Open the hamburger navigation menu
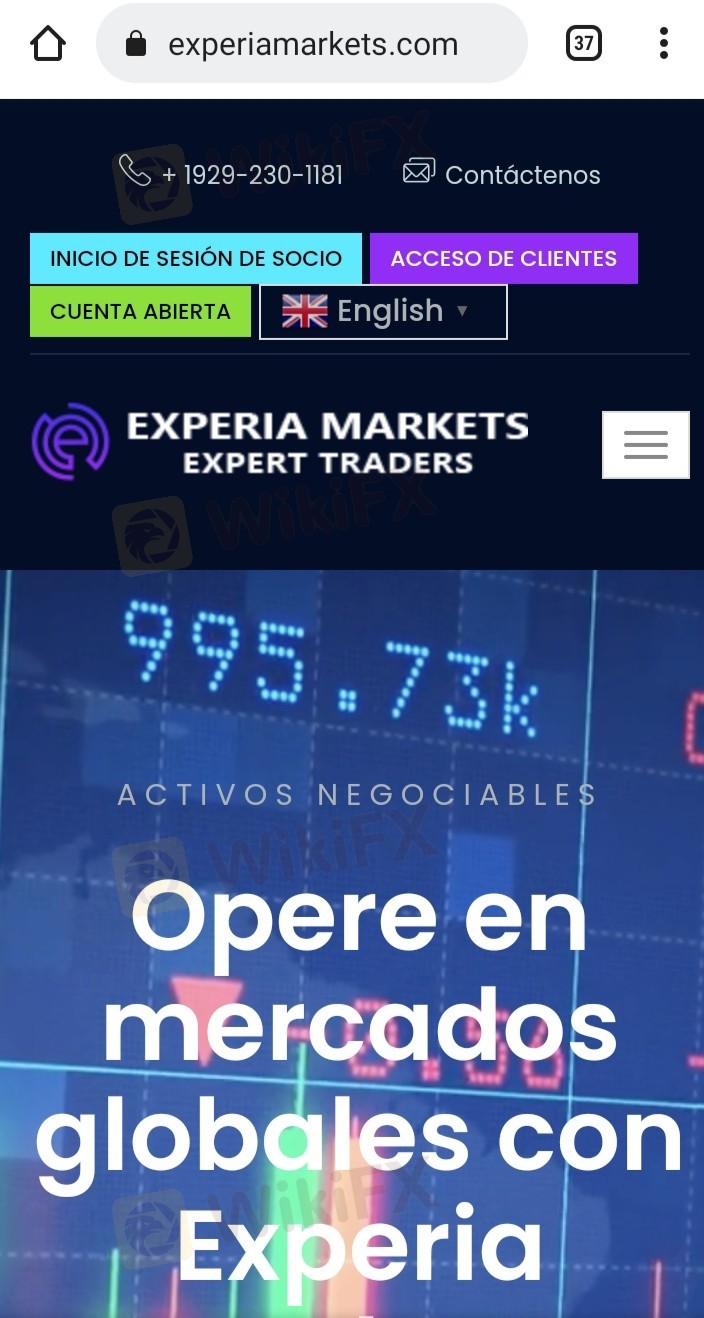Screen dimensions: 704x1318 pos(645,445)
